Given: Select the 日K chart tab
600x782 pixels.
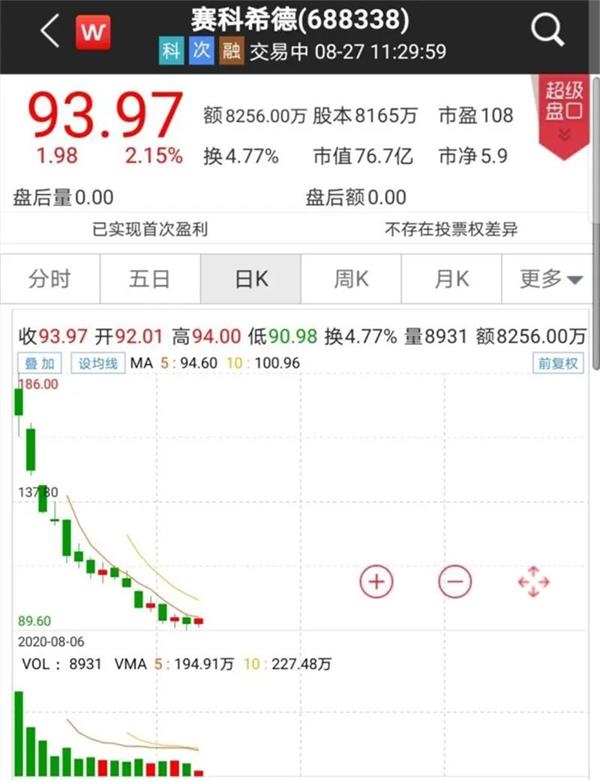Looking at the screenshot, I should point(250,279).
